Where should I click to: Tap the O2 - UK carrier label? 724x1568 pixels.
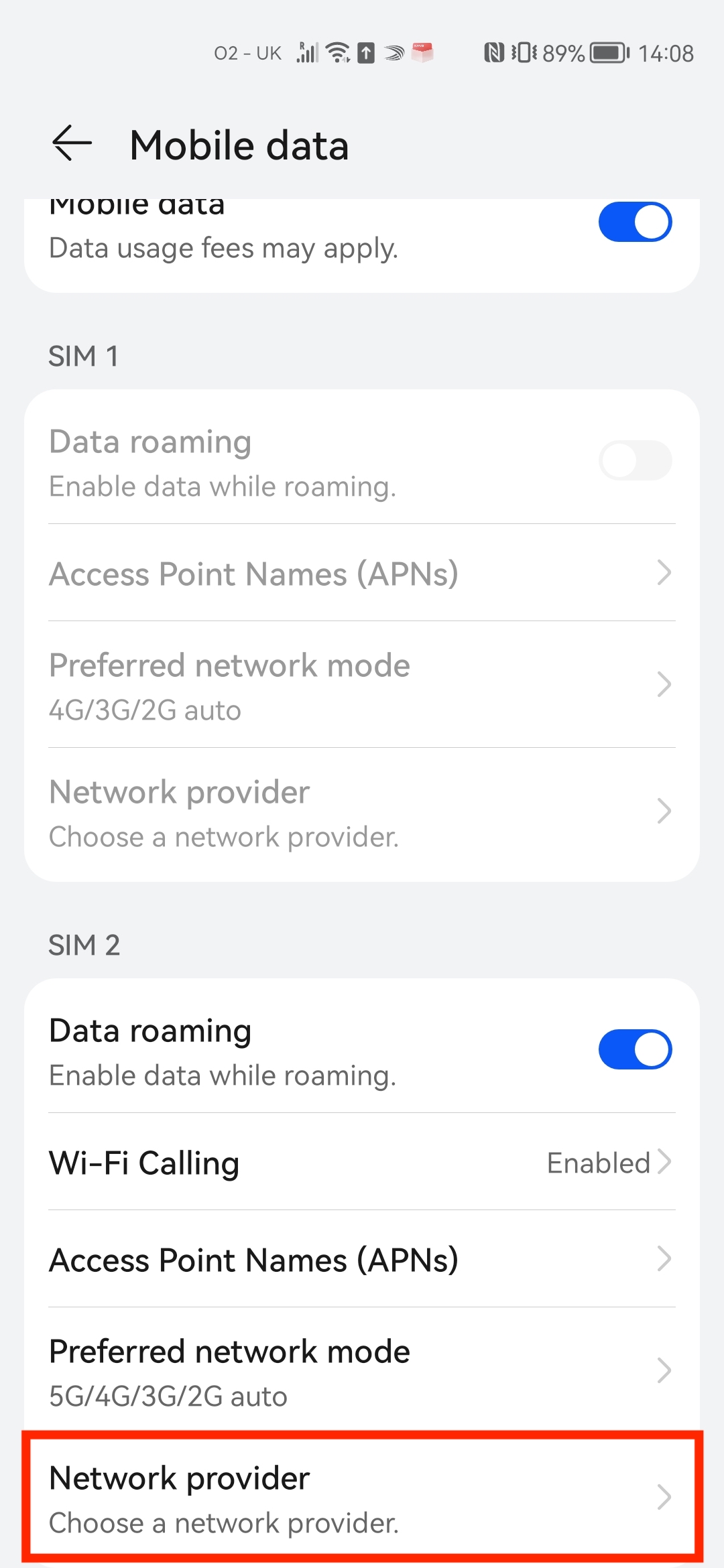tap(247, 52)
